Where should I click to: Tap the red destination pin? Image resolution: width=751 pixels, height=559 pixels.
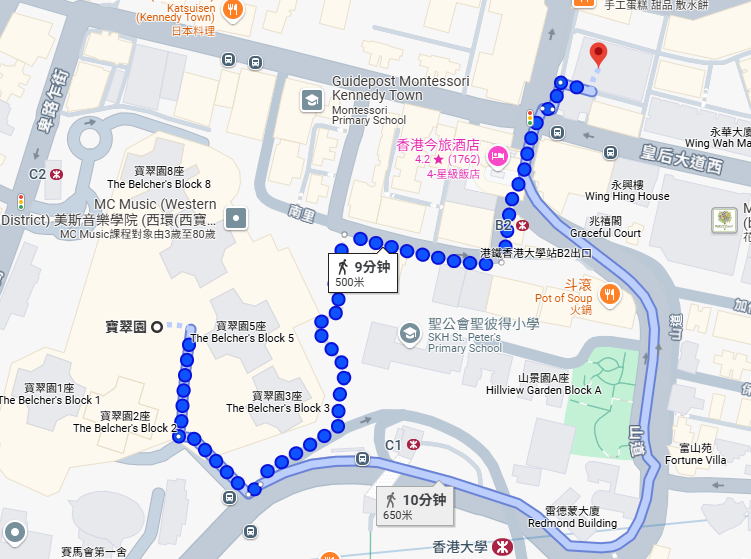598,54
